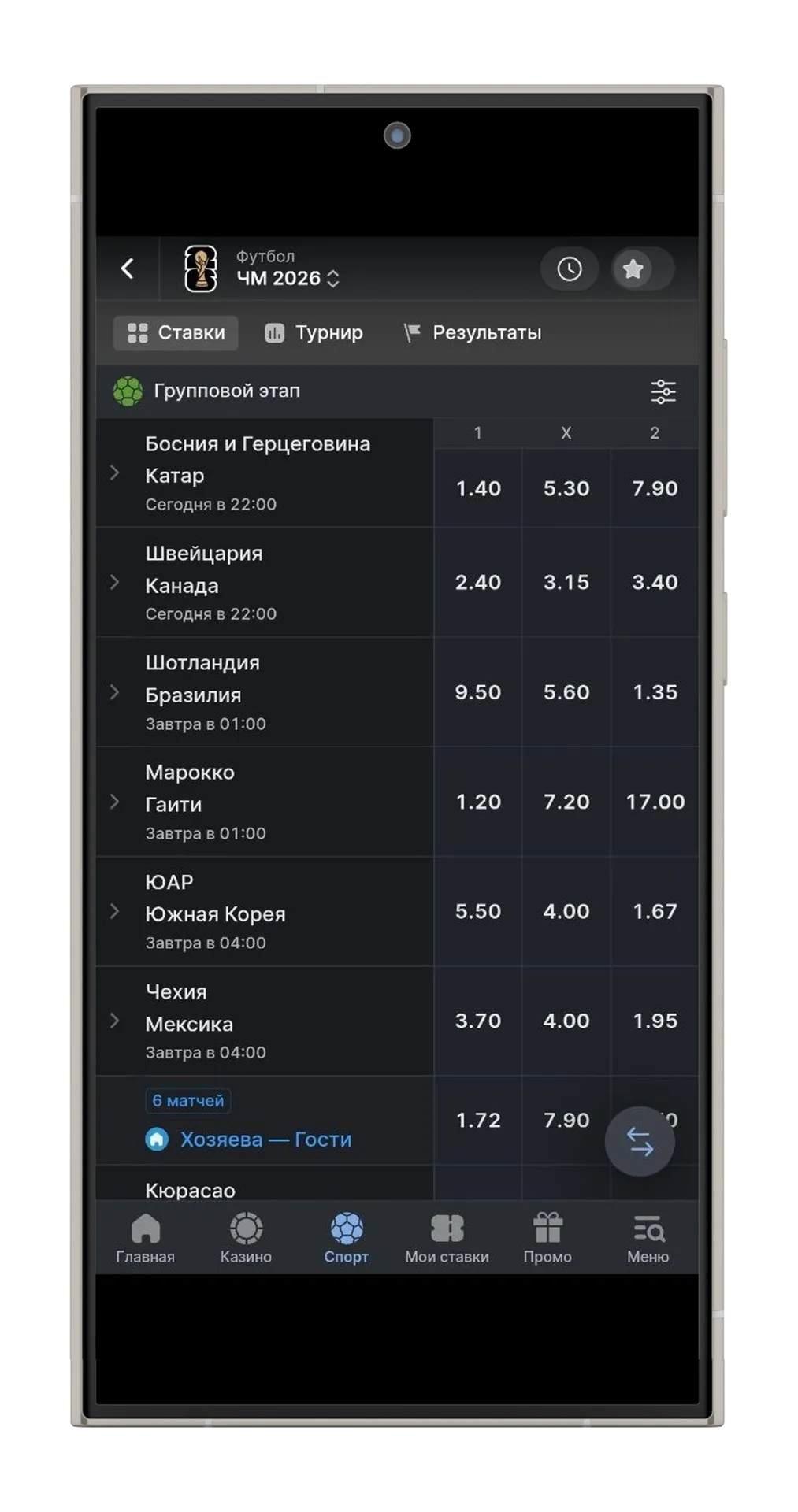The width and height of the screenshot is (798, 1512).
Task: Select draw odds 5.60 for Шотландия–Бразилия
Action: 566,692
